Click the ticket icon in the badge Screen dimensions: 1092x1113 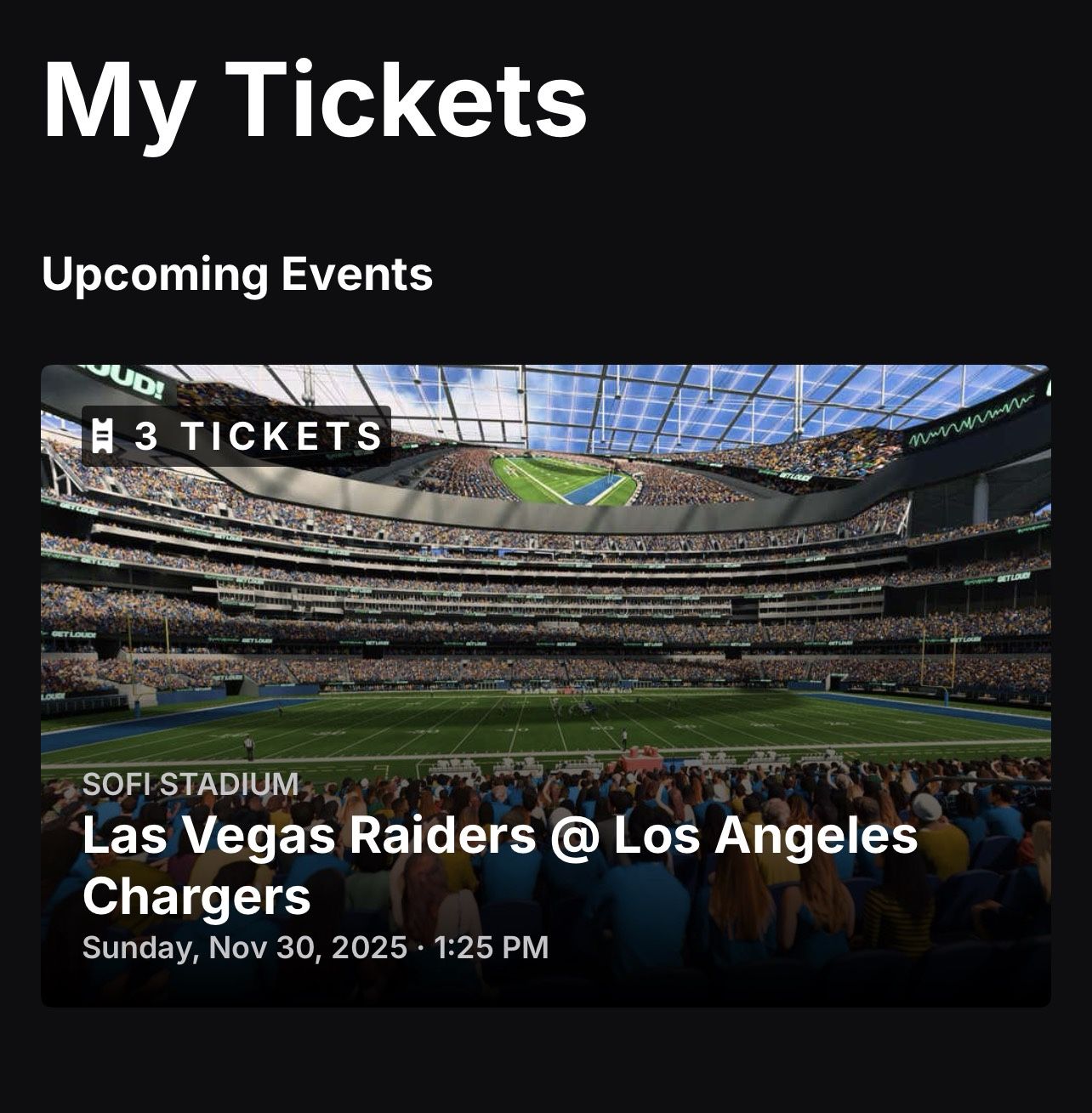(x=104, y=436)
